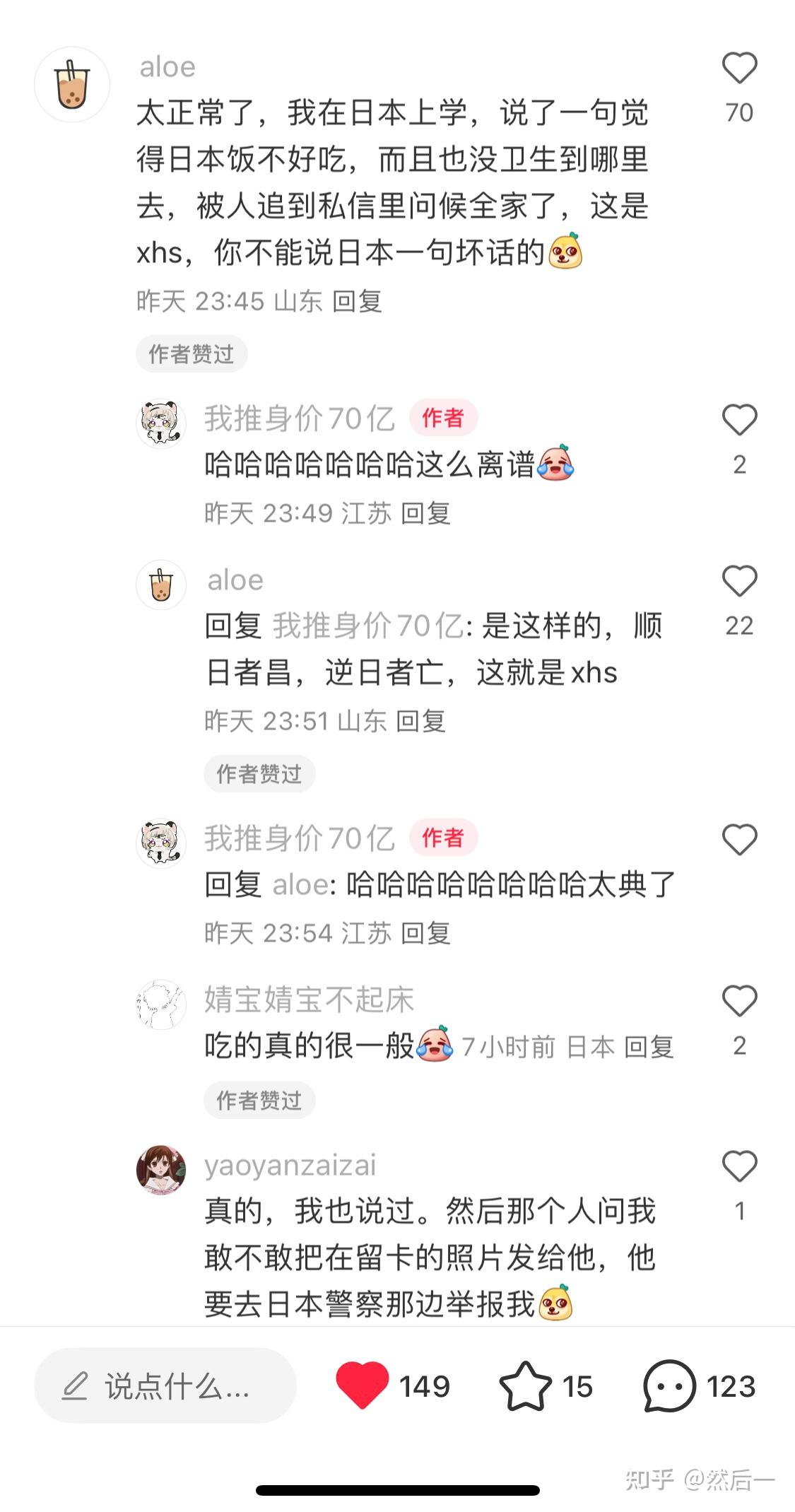
Task: Unlike the post with 149 likes
Action: [x=362, y=1386]
